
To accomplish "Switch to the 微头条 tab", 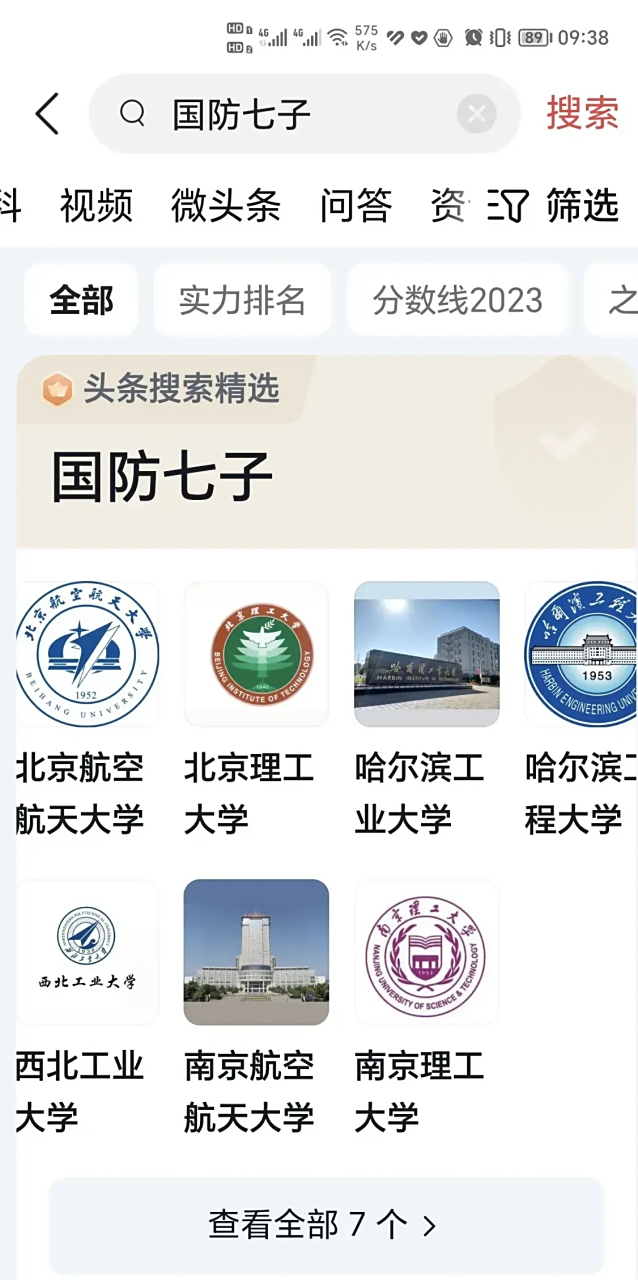I will [x=225, y=206].
